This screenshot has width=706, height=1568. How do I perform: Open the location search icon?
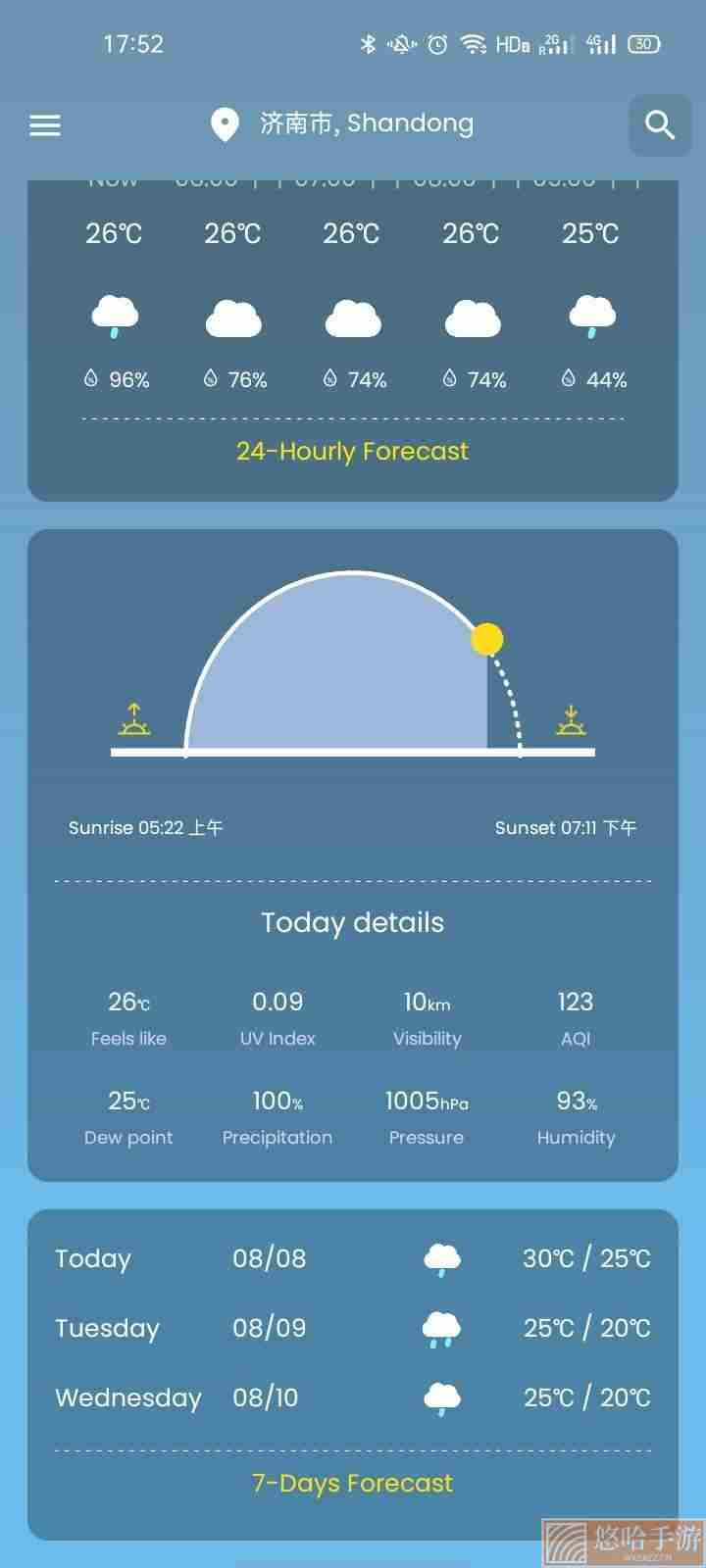click(x=660, y=124)
